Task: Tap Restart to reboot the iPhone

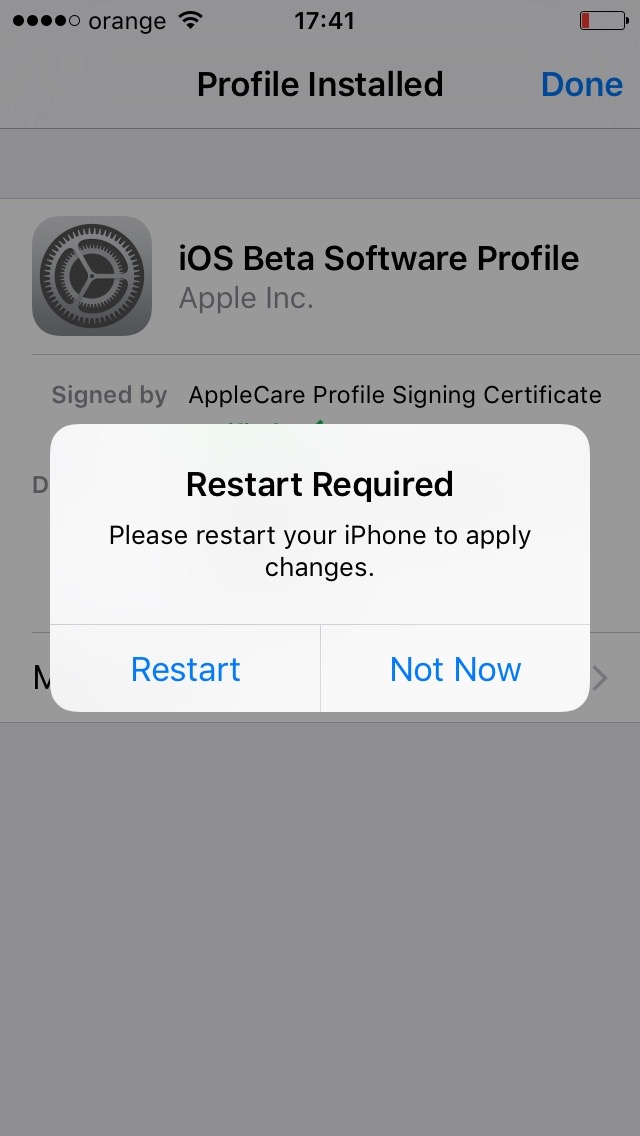Action: coord(186,669)
